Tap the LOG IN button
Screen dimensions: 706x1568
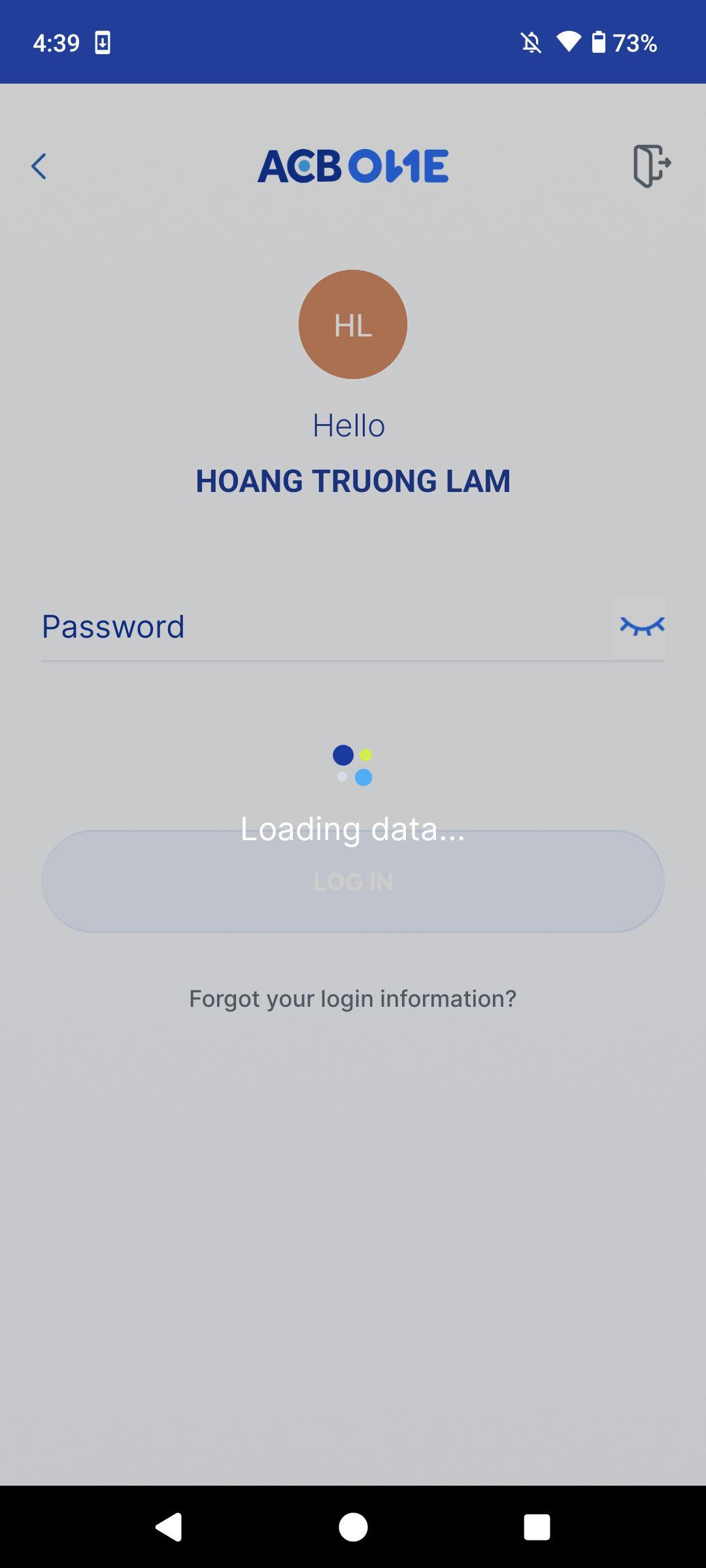pyautogui.click(x=353, y=881)
